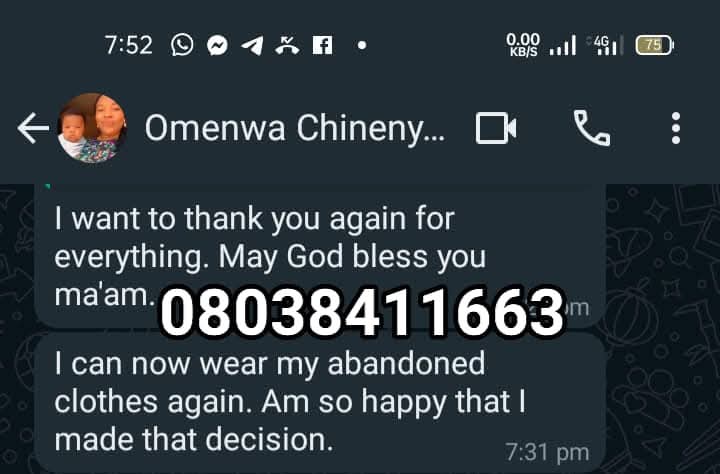Place a voice call to Omenwa
Viewport: 720px width, 474px height.
click(x=591, y=128)
